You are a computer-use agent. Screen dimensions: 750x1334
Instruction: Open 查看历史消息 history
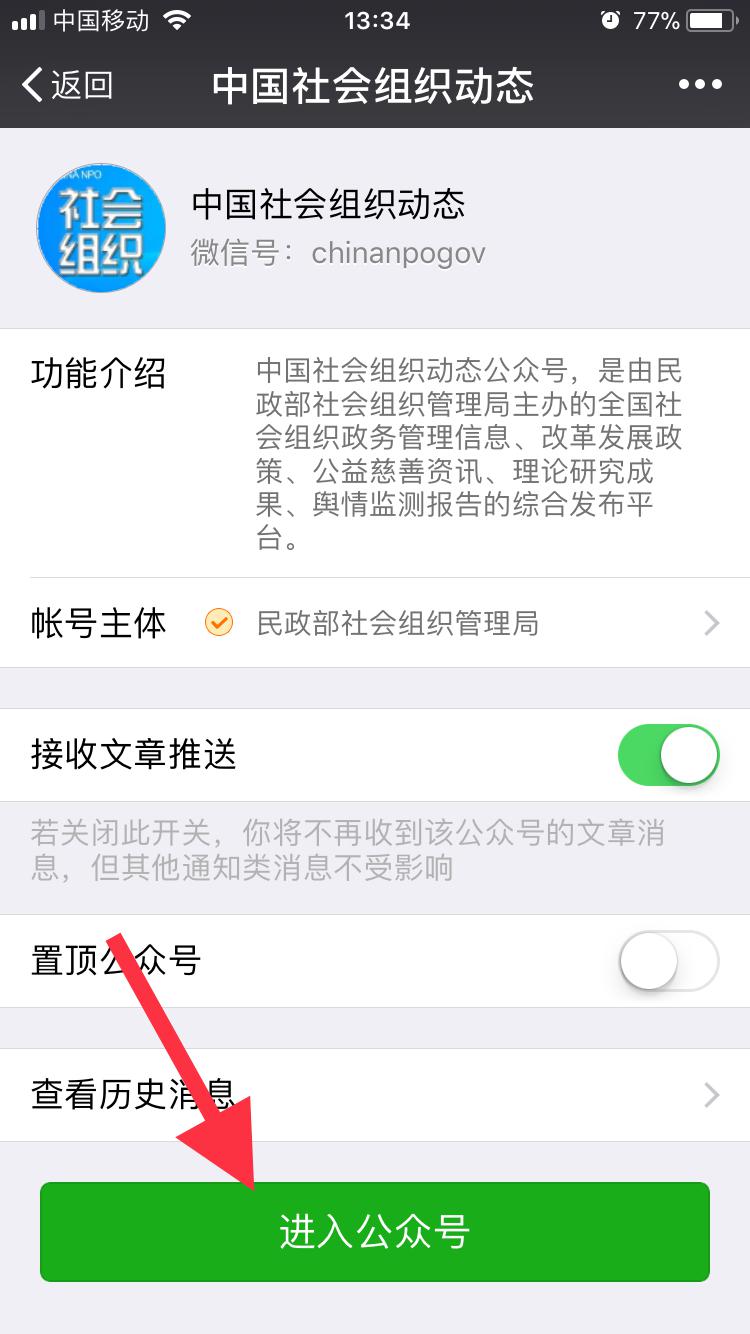pos(375,1095)
